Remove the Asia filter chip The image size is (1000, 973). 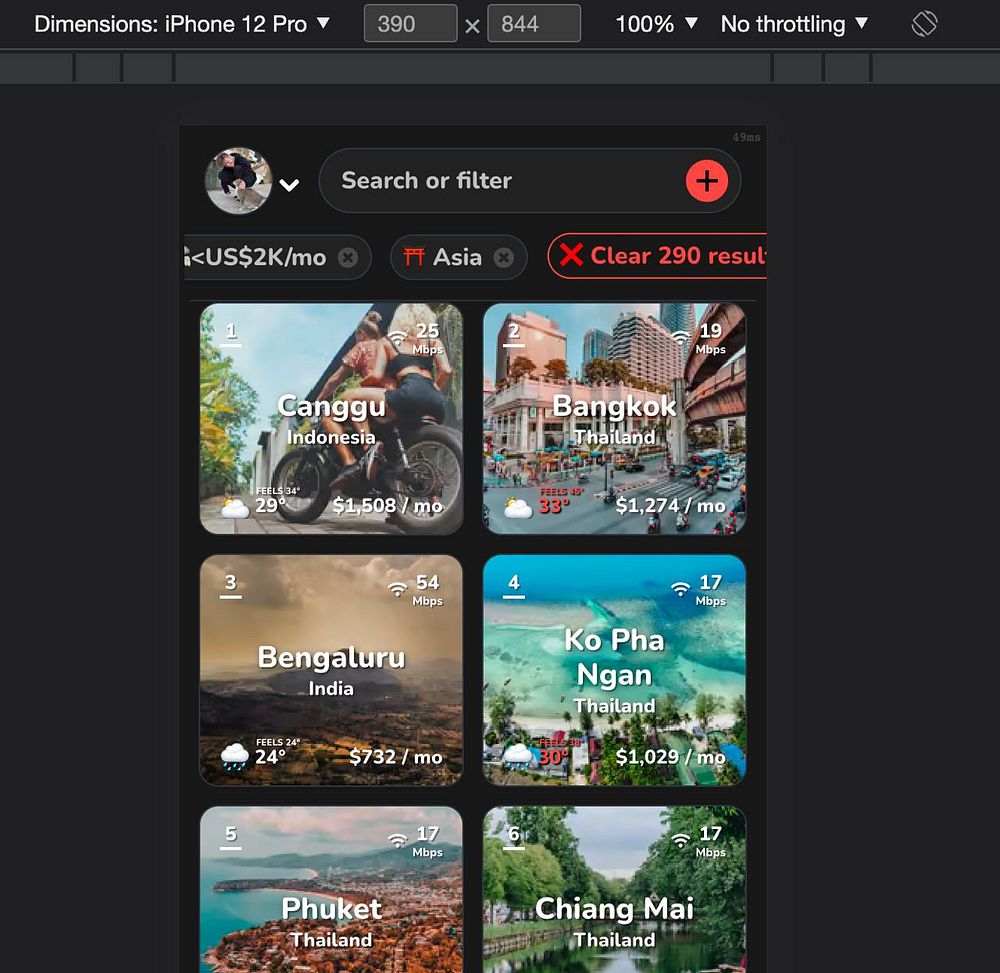coord(504,258)
